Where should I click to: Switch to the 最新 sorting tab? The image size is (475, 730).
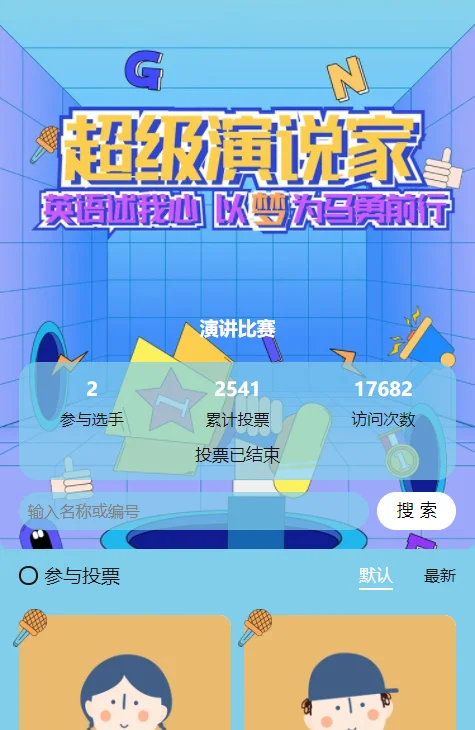pos(440,576)
